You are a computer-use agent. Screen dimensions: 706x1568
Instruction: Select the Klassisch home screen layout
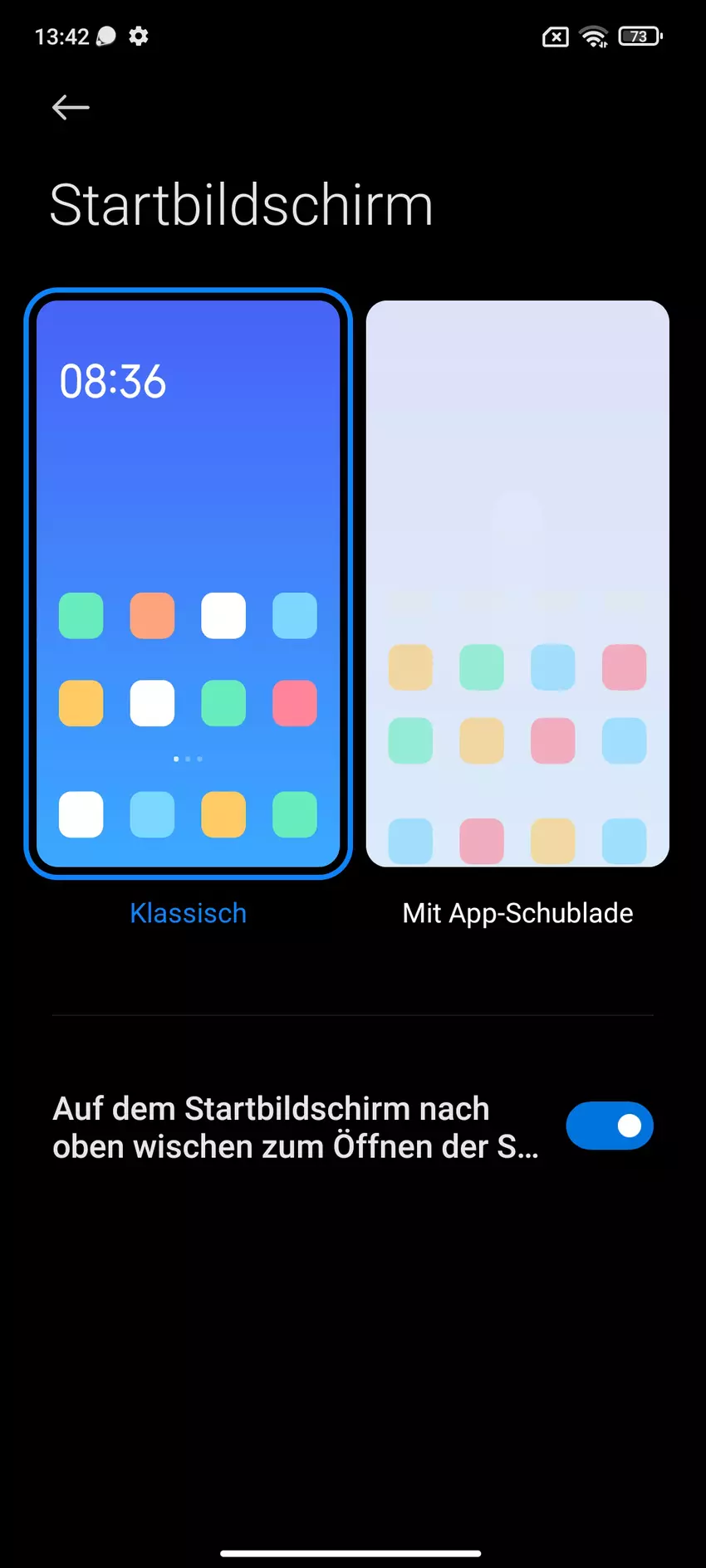click(189, 584)
